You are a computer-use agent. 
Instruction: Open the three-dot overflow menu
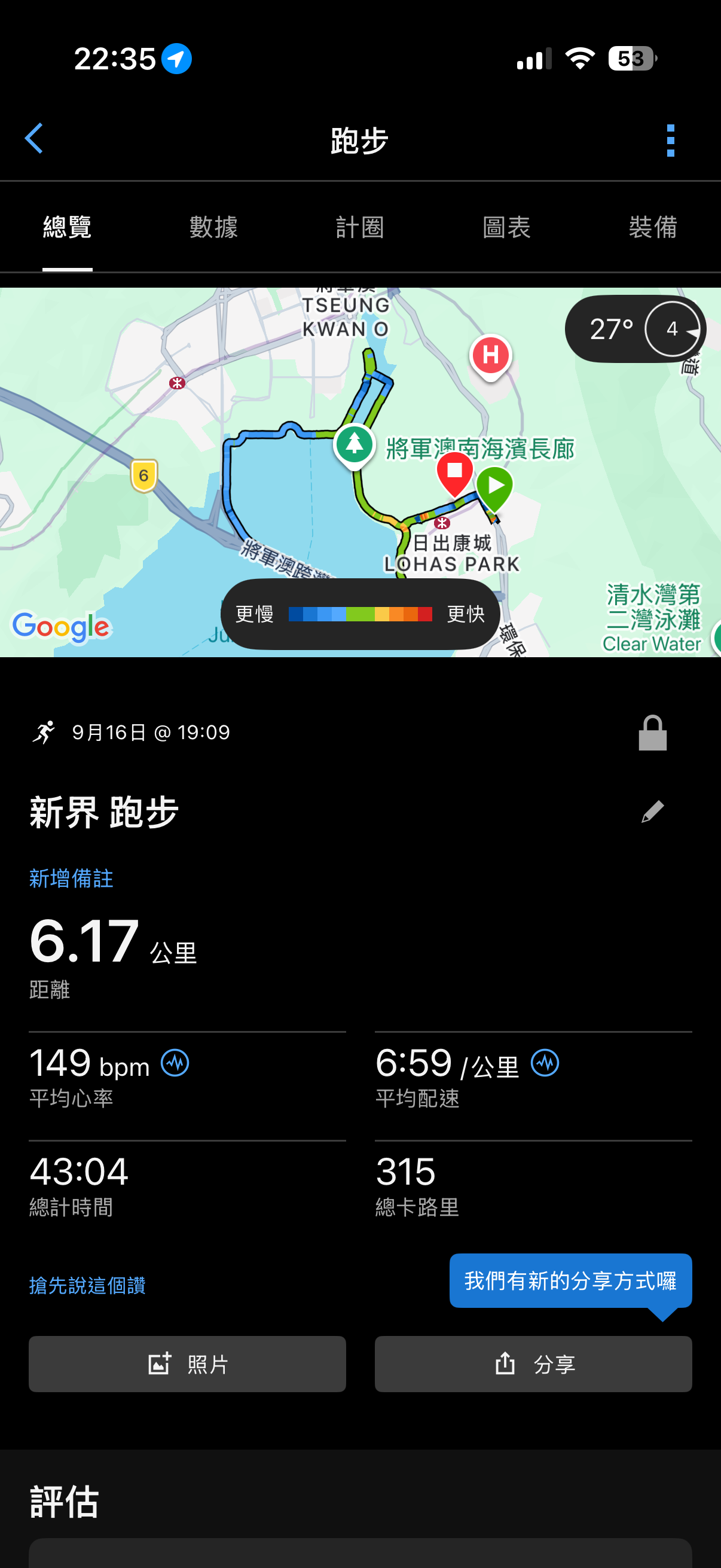(671, 141)
